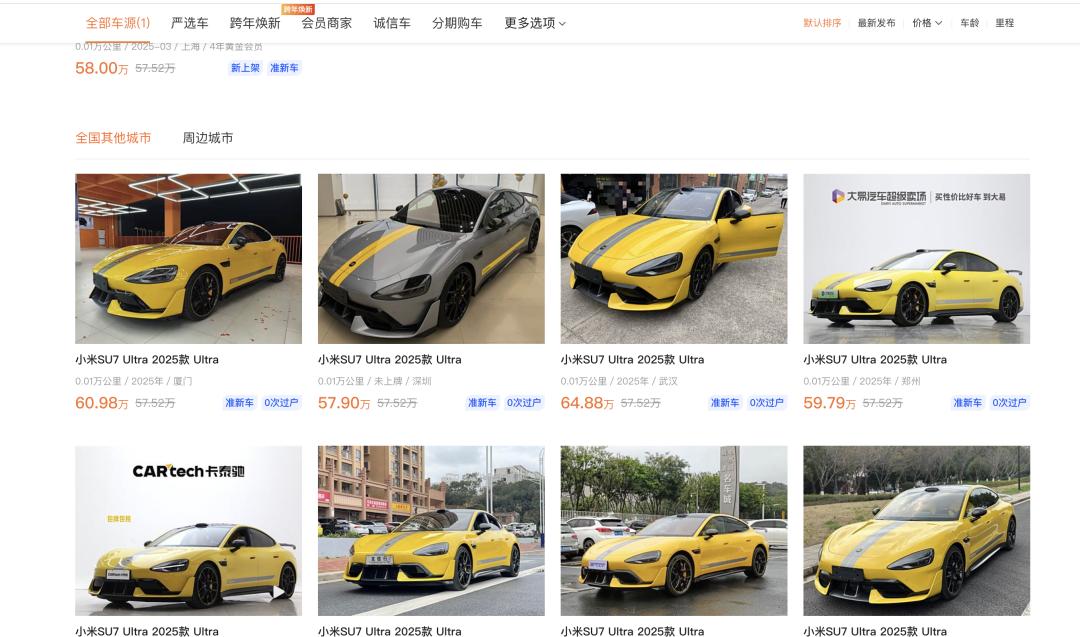
Task: Sort listings by 最新发布
Action: tap(876, 23)
